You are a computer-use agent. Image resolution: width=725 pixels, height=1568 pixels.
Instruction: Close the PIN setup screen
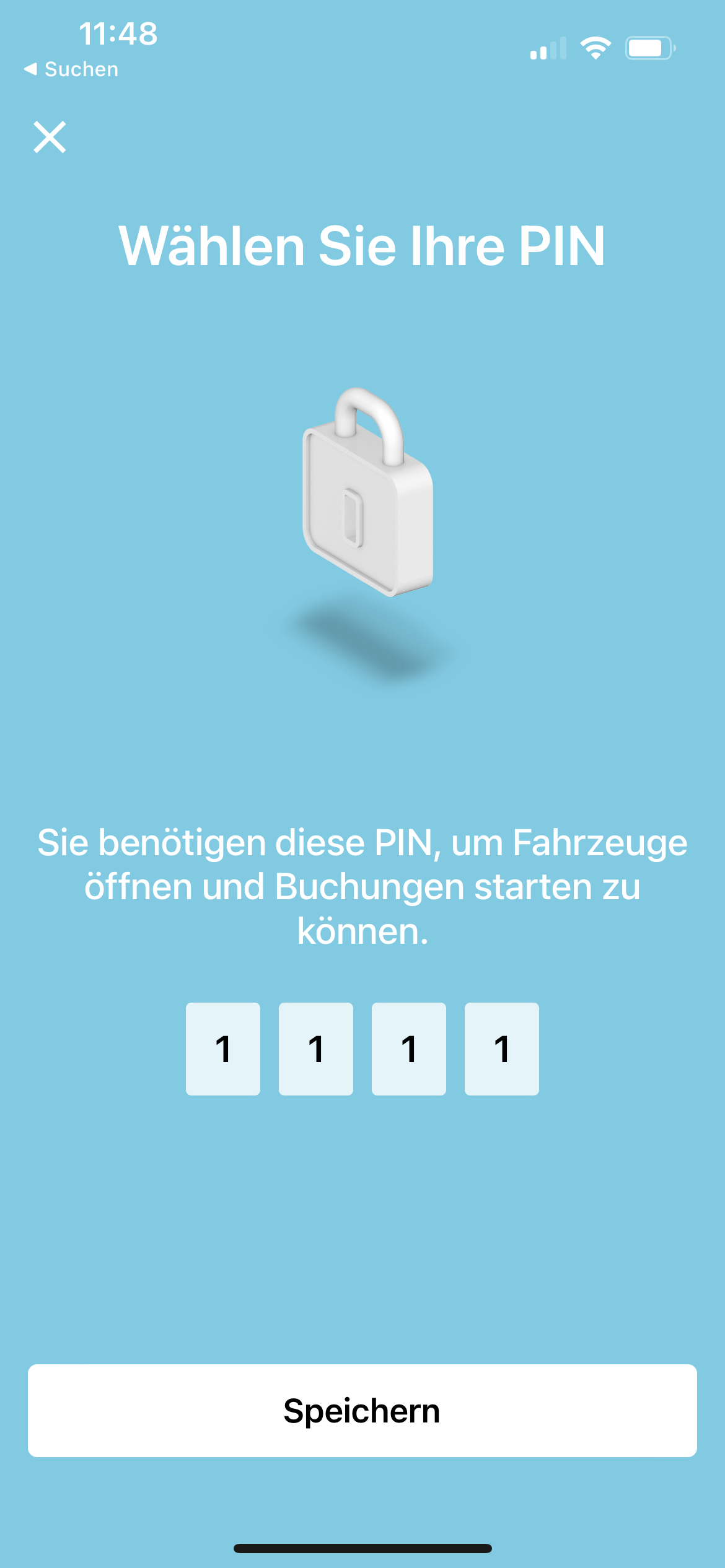50,137
